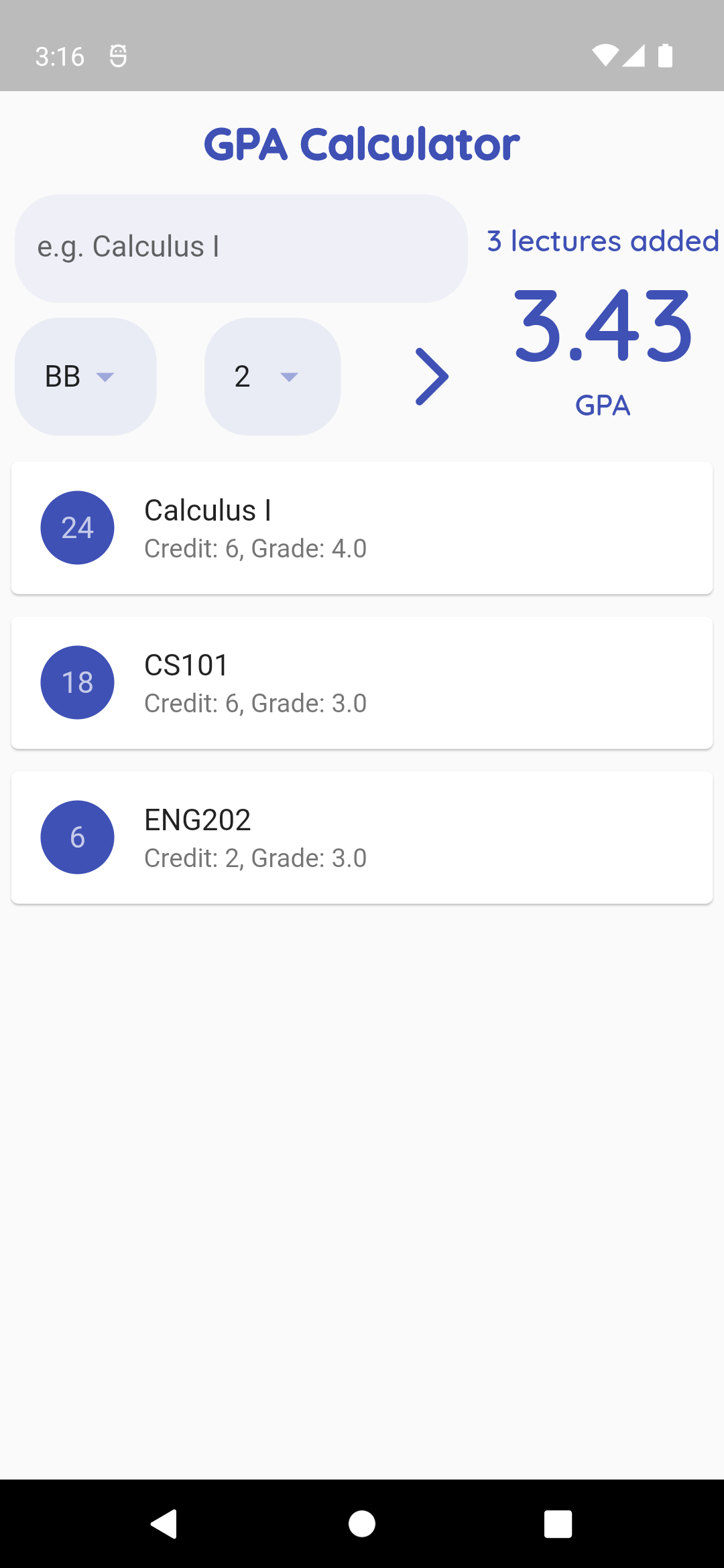This screenshot has width=724, height=1568.
Task: Tap the notification icon next to clock
Action: [x=119, y=56]
